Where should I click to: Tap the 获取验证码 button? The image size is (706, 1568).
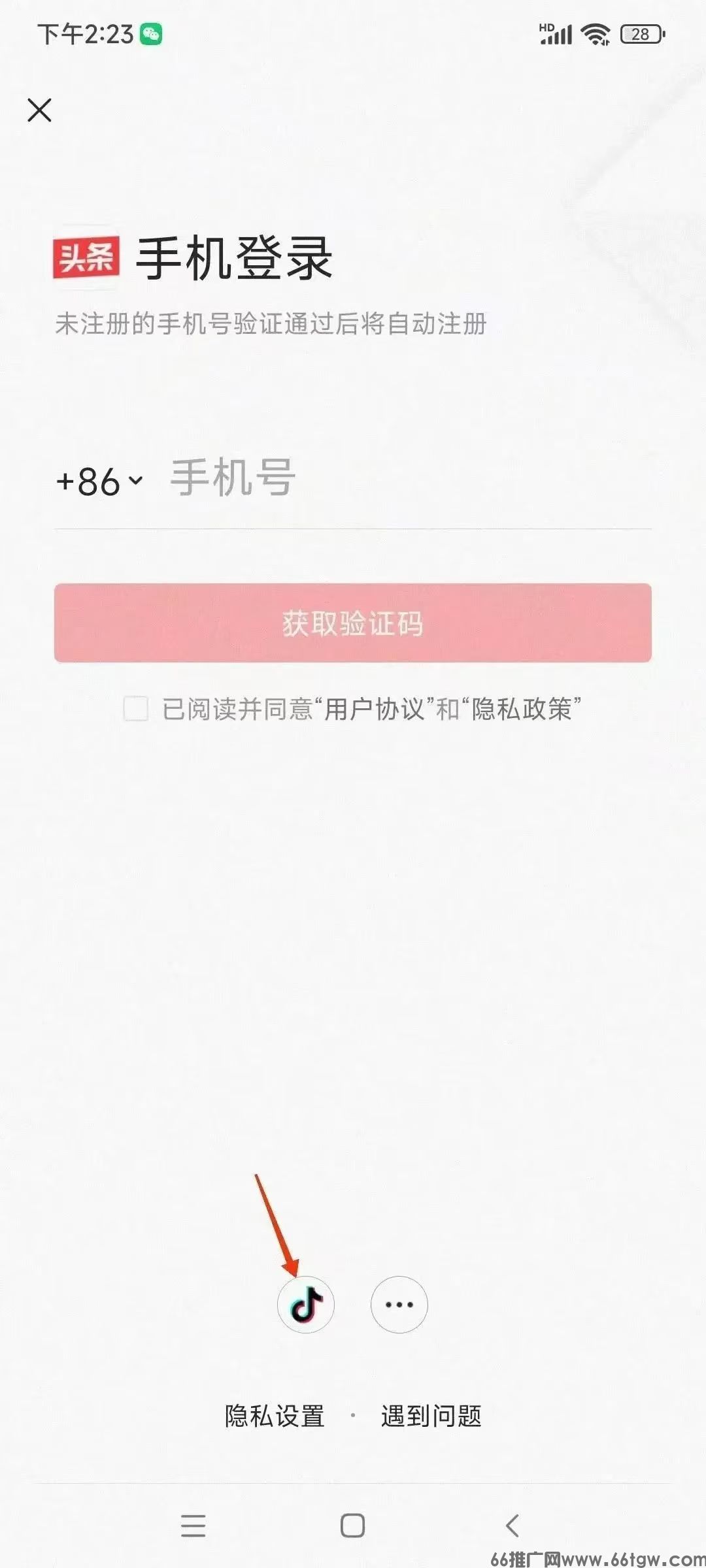click(x=353, y=623)
